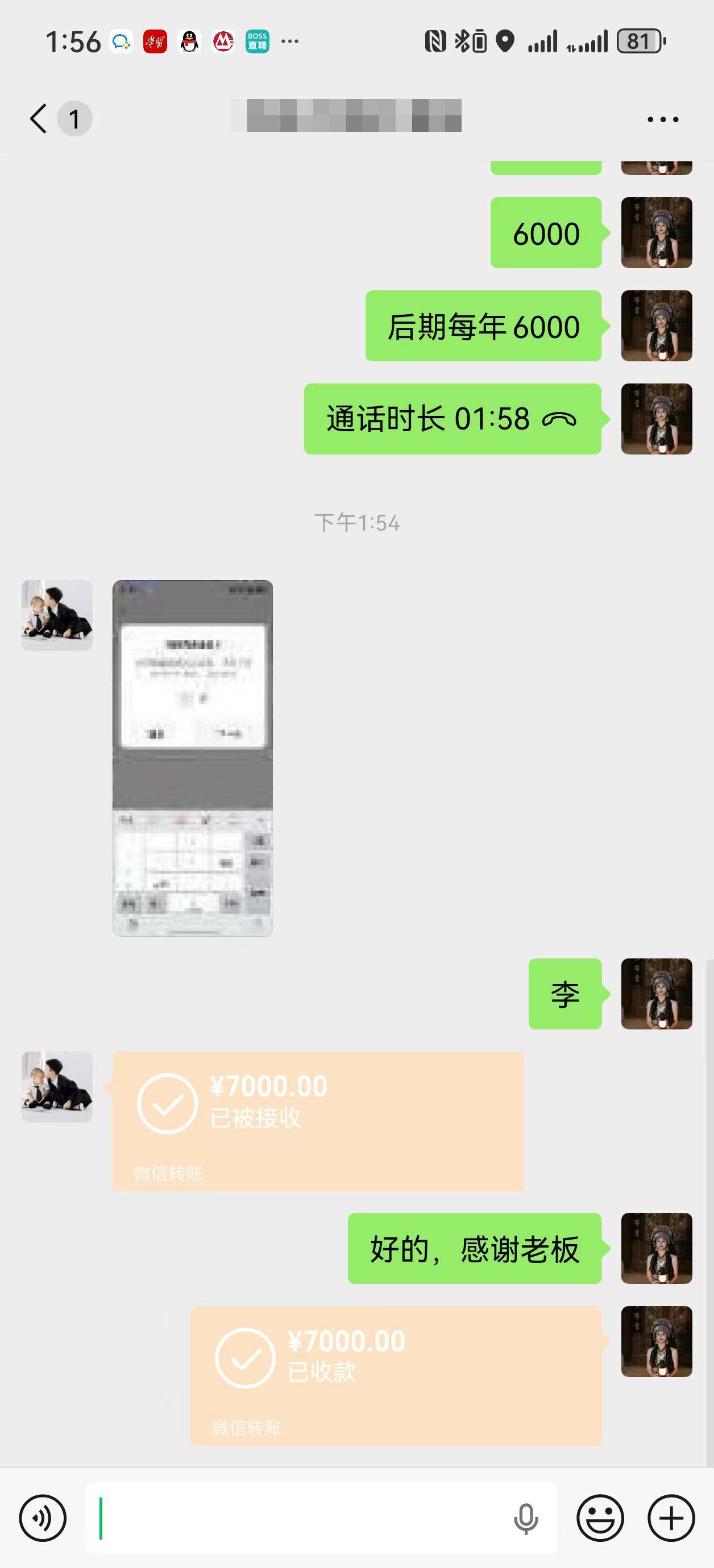Switch to voice message input
The height and width of the screenshot is (1568, 714).
point(43,1518)
